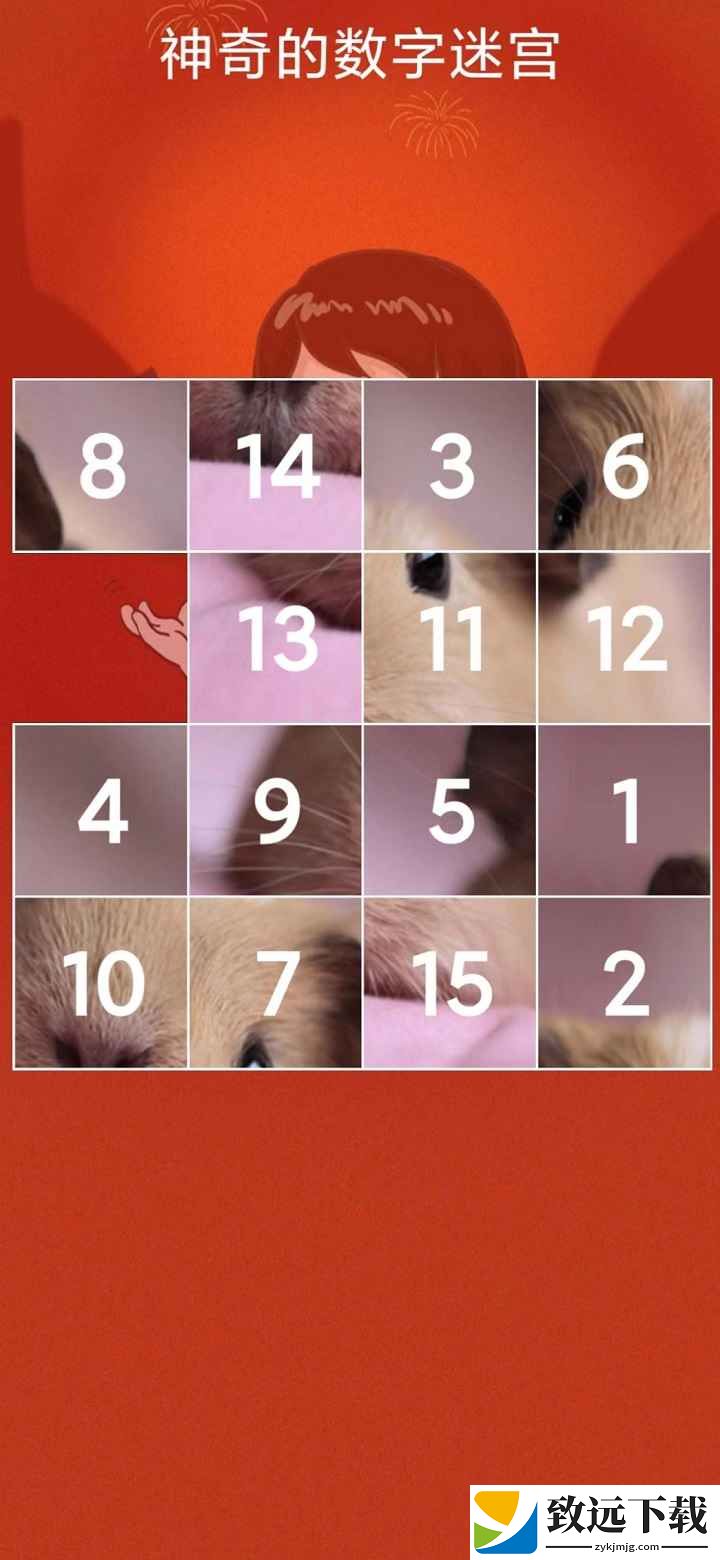Select the tile showing 5
The height and width of the screenshot is (1560, 720).
(x=450, y=811)
